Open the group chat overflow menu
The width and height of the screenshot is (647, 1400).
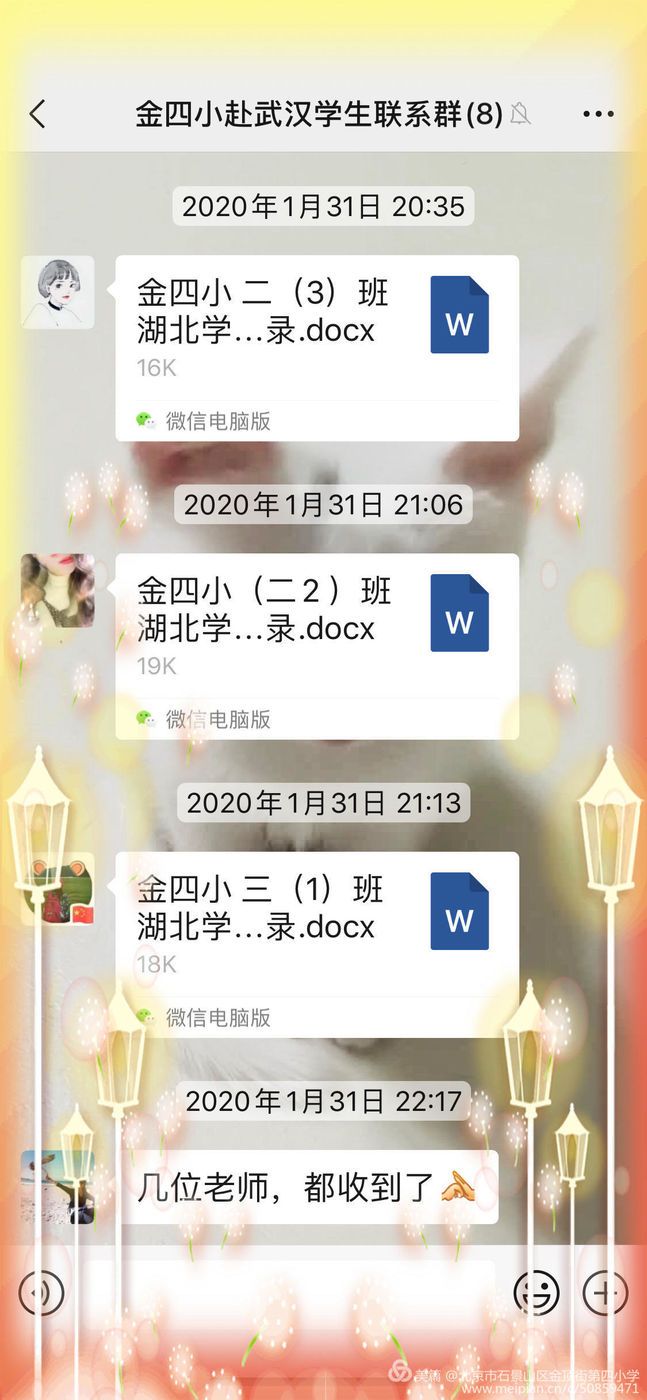coord(598,114)
